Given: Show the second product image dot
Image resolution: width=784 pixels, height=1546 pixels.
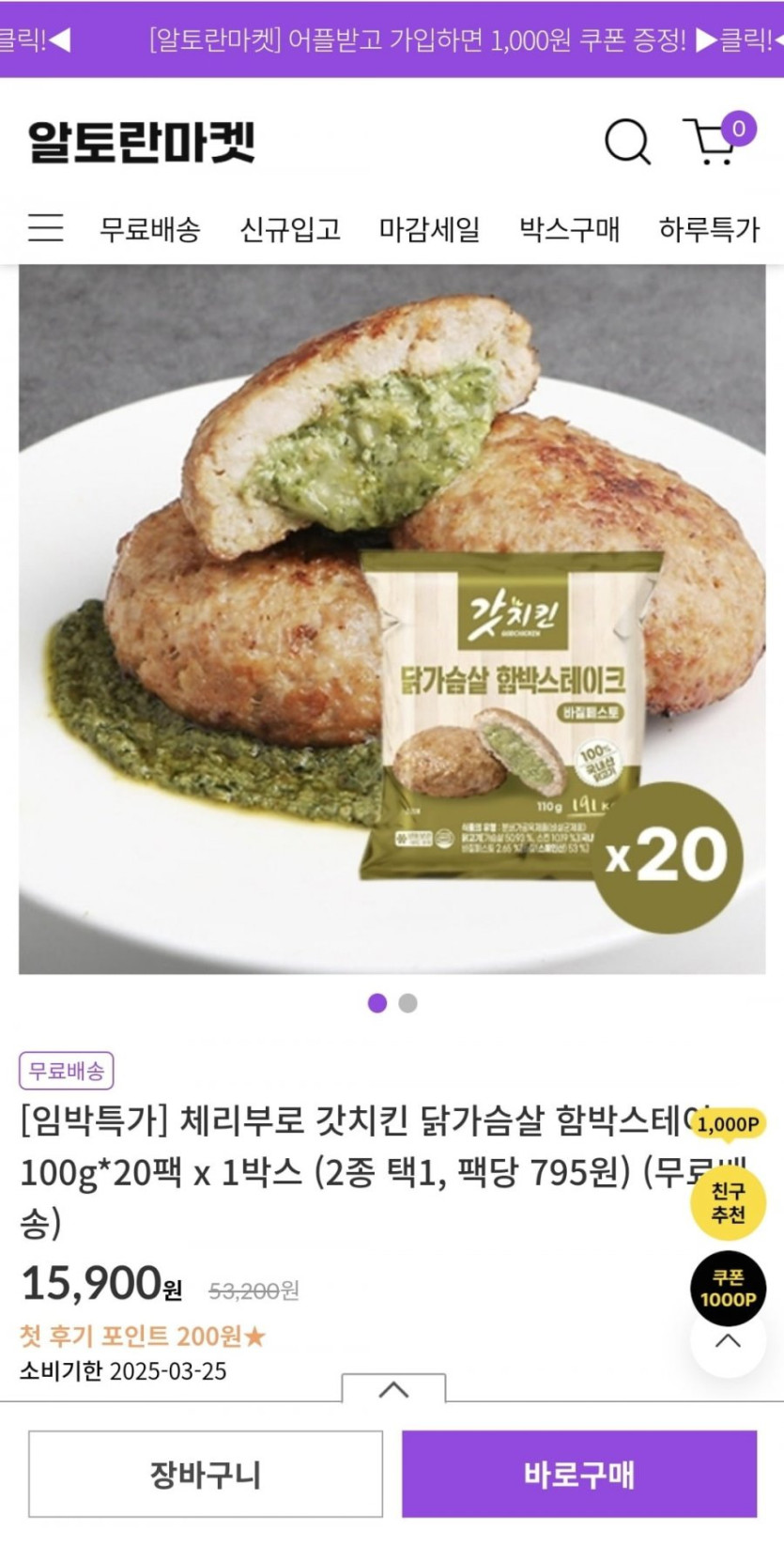Looking at the screenshot, I should coord(407,1003).
